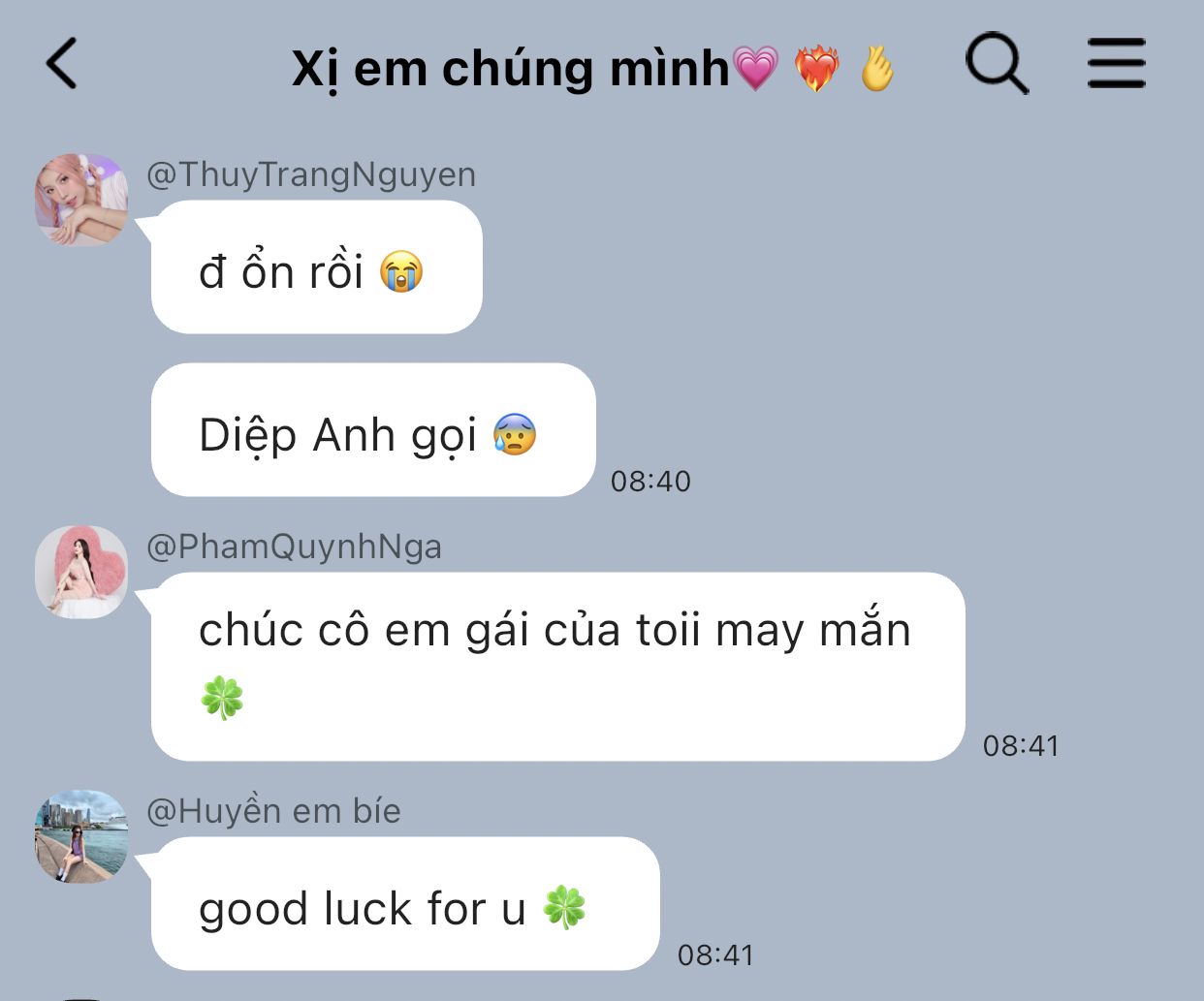Viewport: 1204px width, 1001px height.
Task: Tap Huyền em bíe's profile avatar
Action: 81,836
